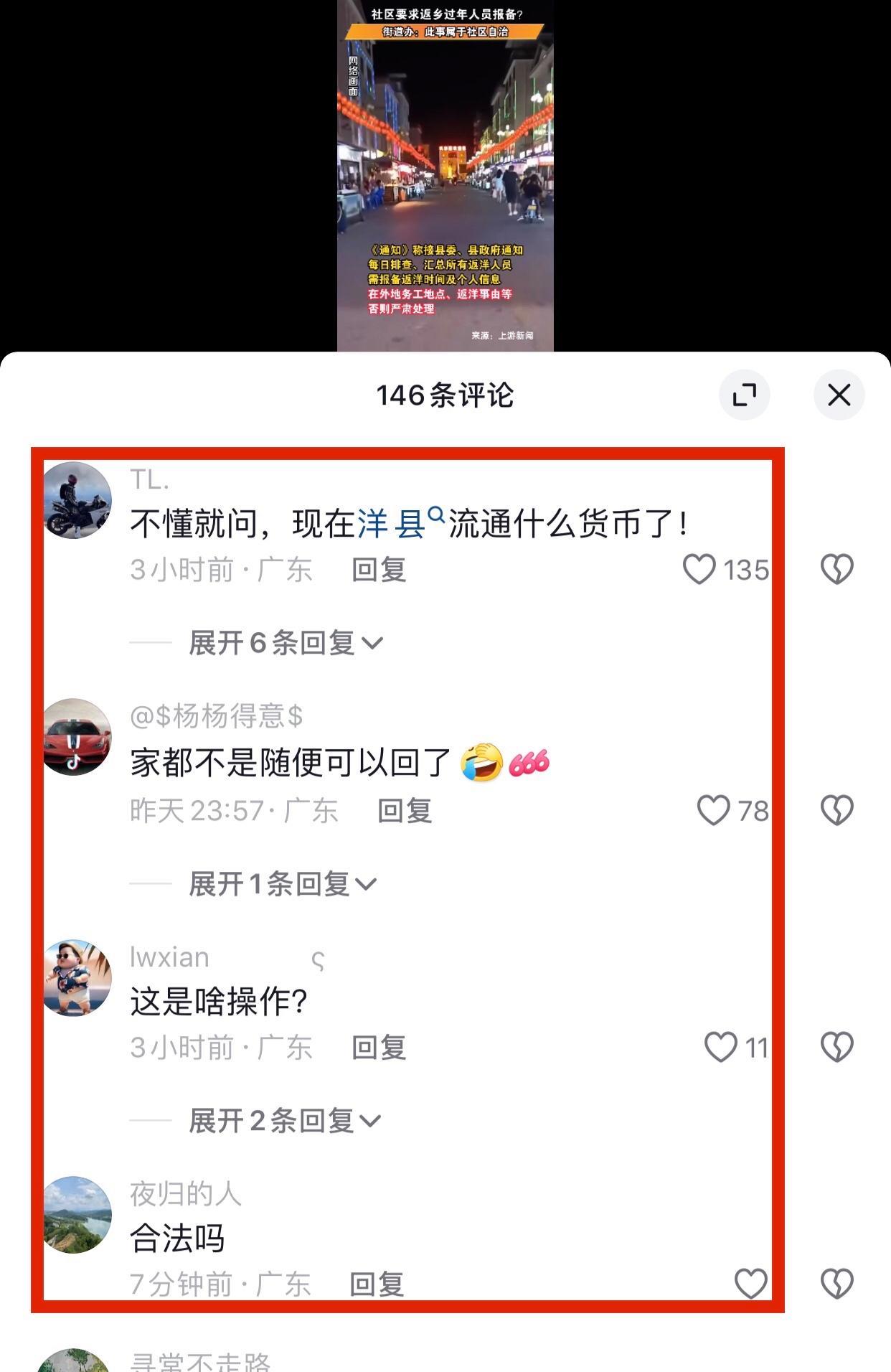Reply to 杨杨得意's comment
The width and height of the screenshot is (891, 1372).
tap(405, 811)
